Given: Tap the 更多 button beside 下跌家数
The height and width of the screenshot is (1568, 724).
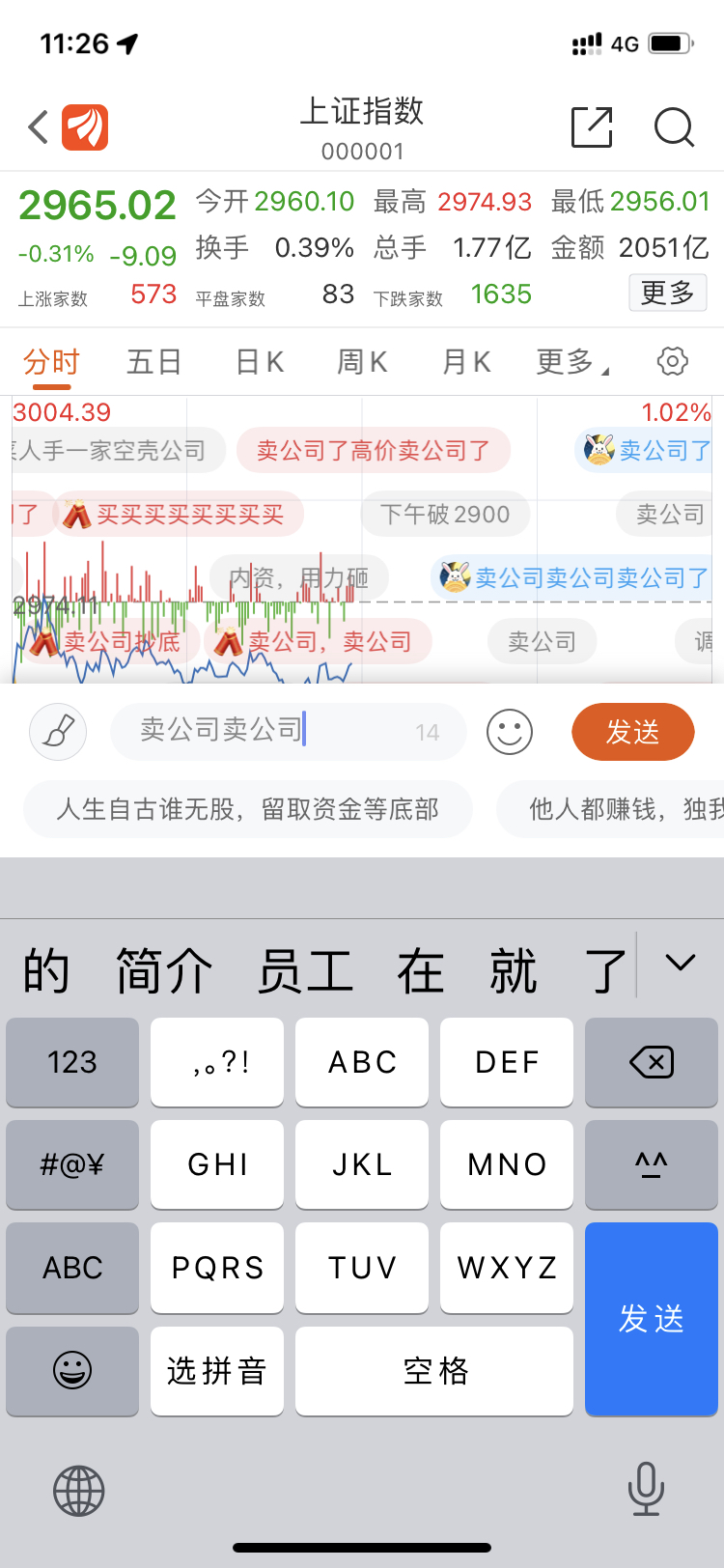Looking at the screenshot, I should click(668, 293).
